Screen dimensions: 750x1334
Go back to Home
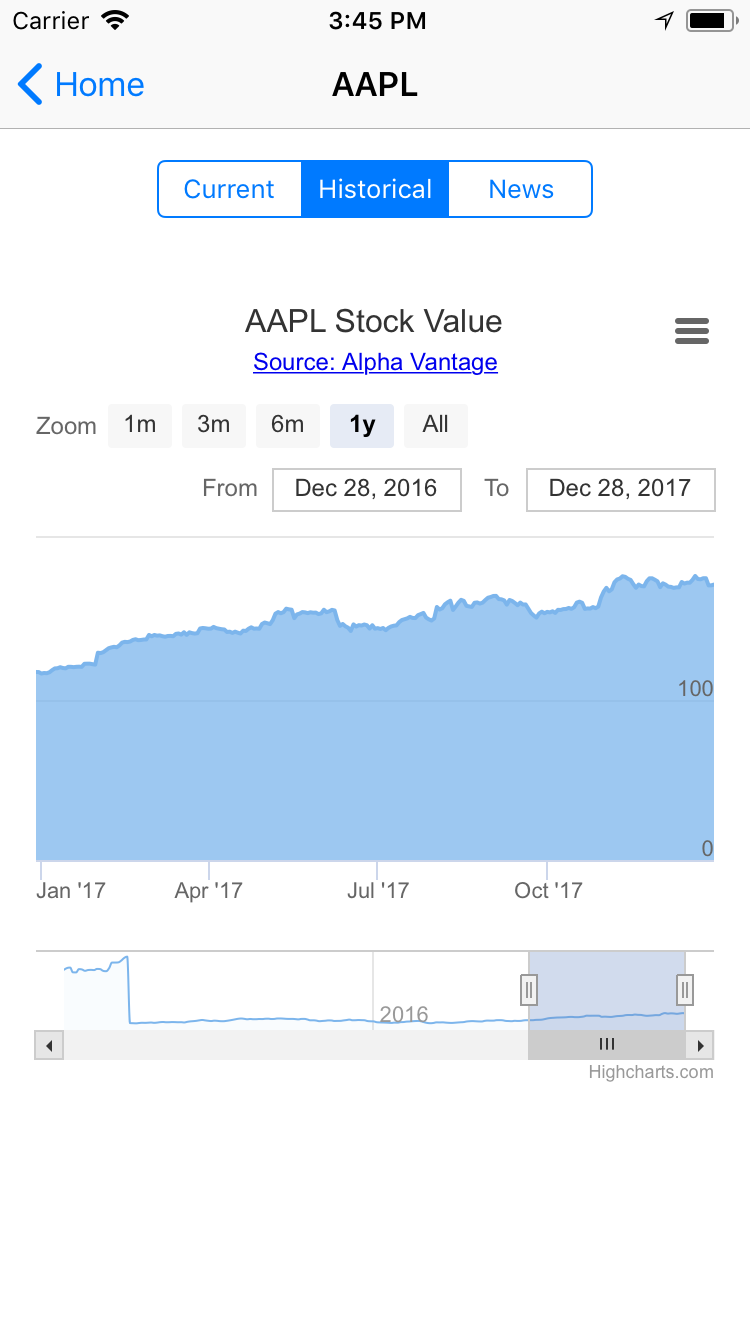click(81, 85)
